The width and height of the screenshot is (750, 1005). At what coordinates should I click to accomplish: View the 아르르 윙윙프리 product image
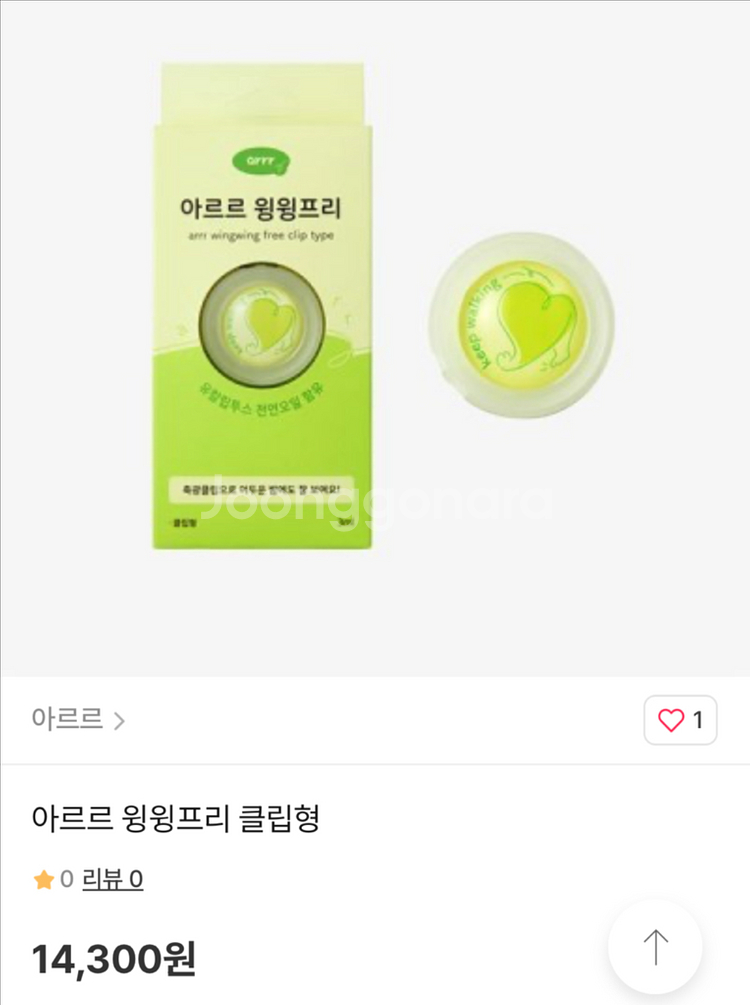tap(374, 320)
